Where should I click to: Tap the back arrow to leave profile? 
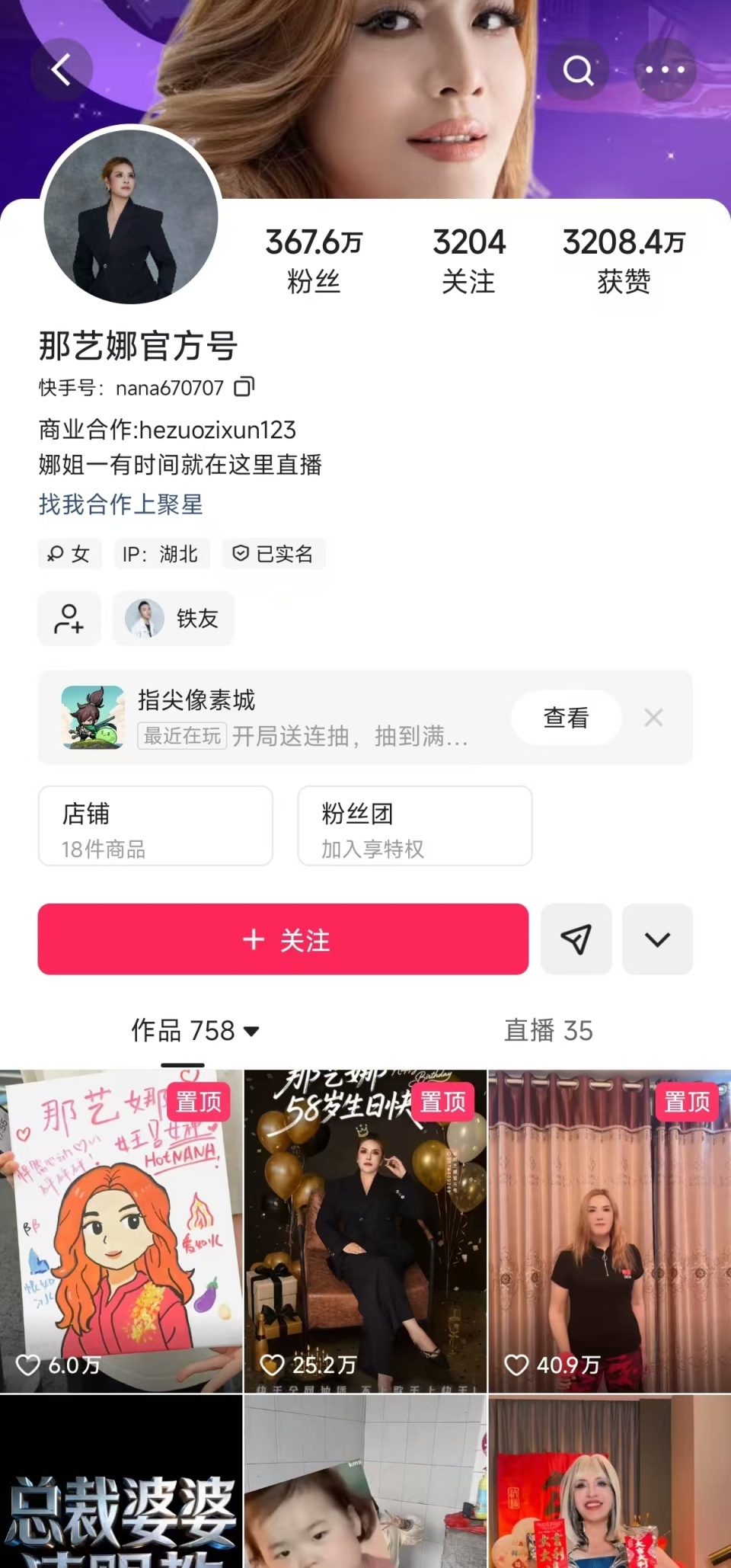click(x=62, y=69)
